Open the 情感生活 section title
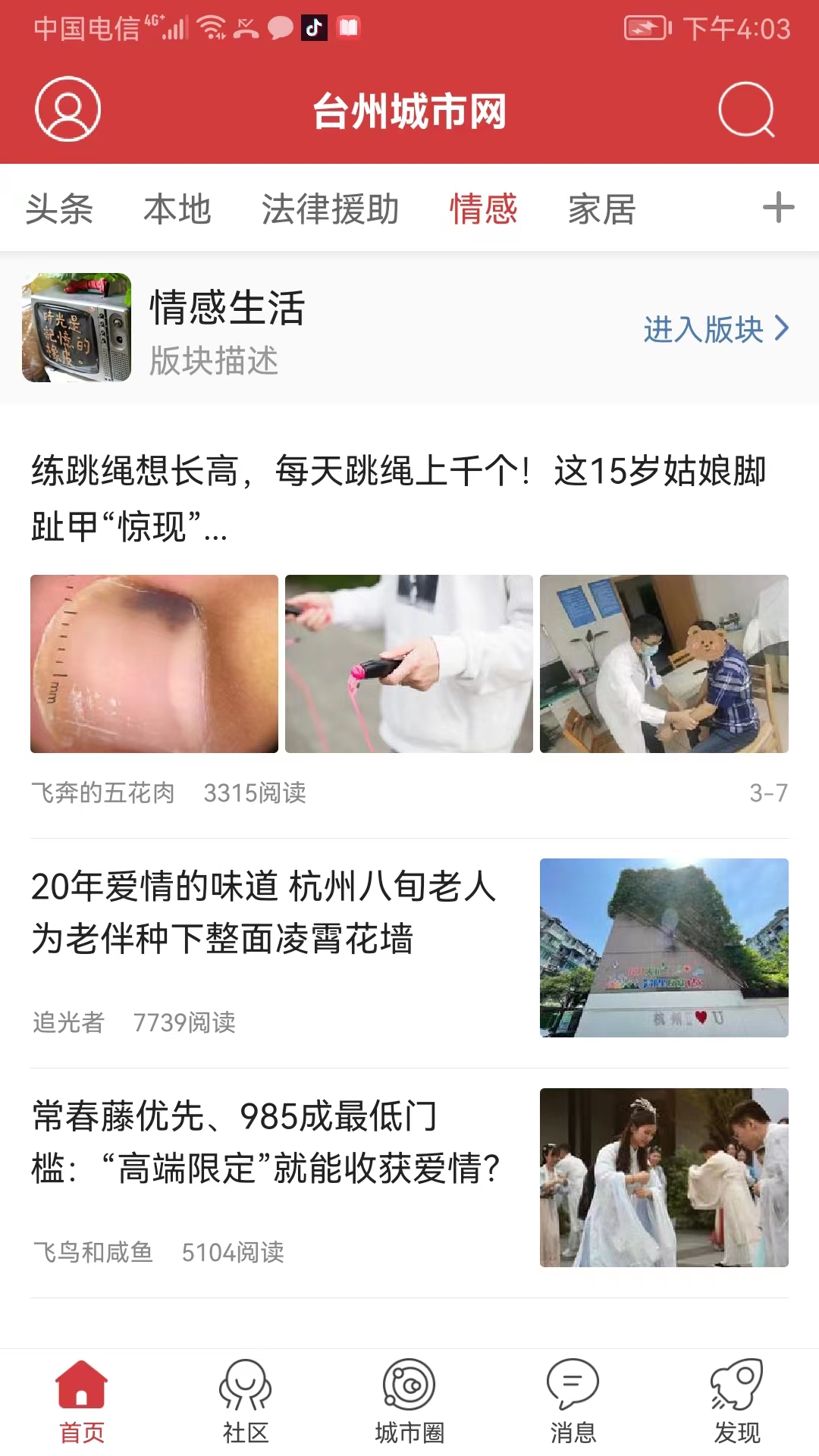Viewport: 819px width, 1456px height. pos(225,311)
